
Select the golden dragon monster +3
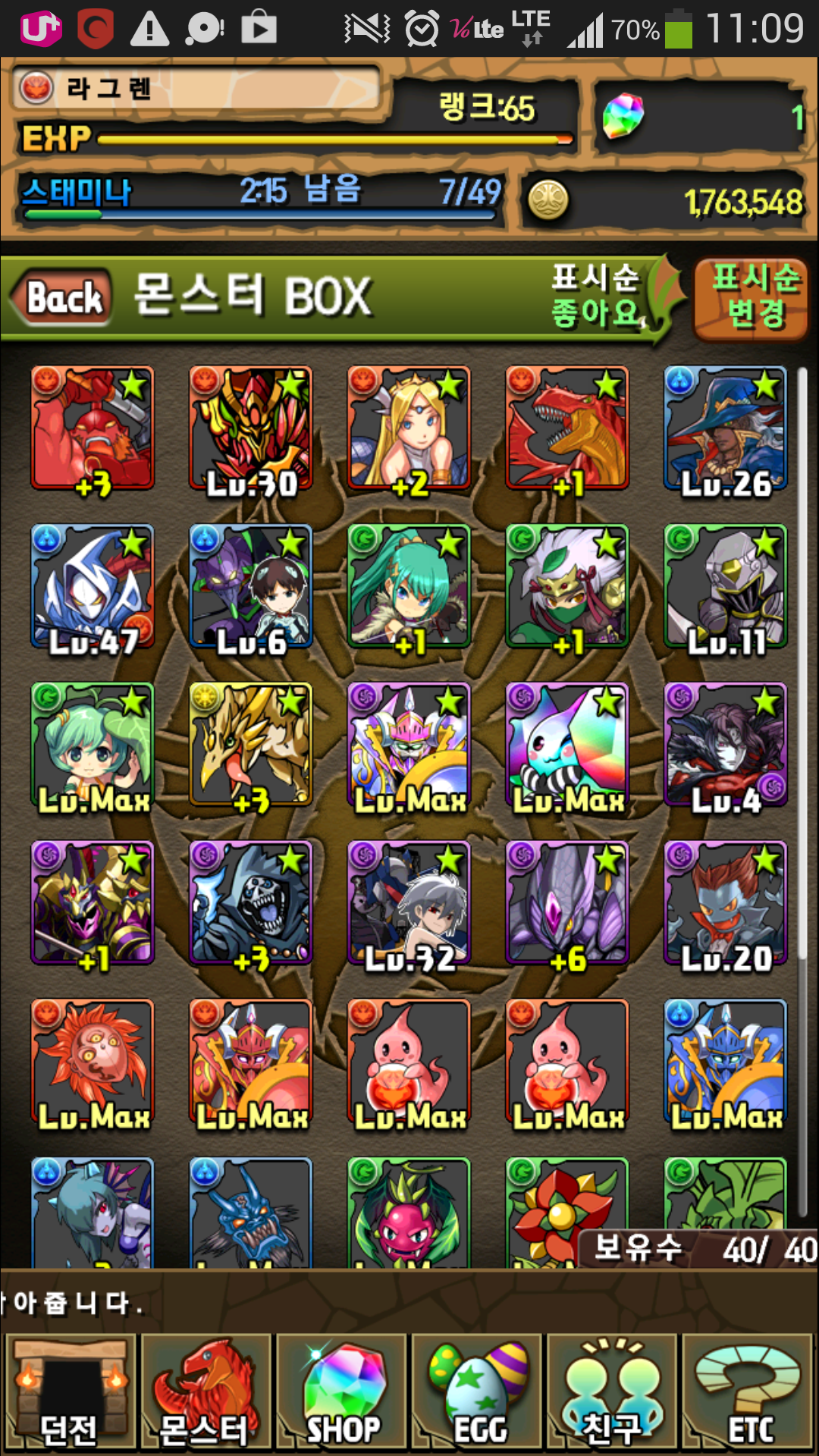click(x=251, y=745)
